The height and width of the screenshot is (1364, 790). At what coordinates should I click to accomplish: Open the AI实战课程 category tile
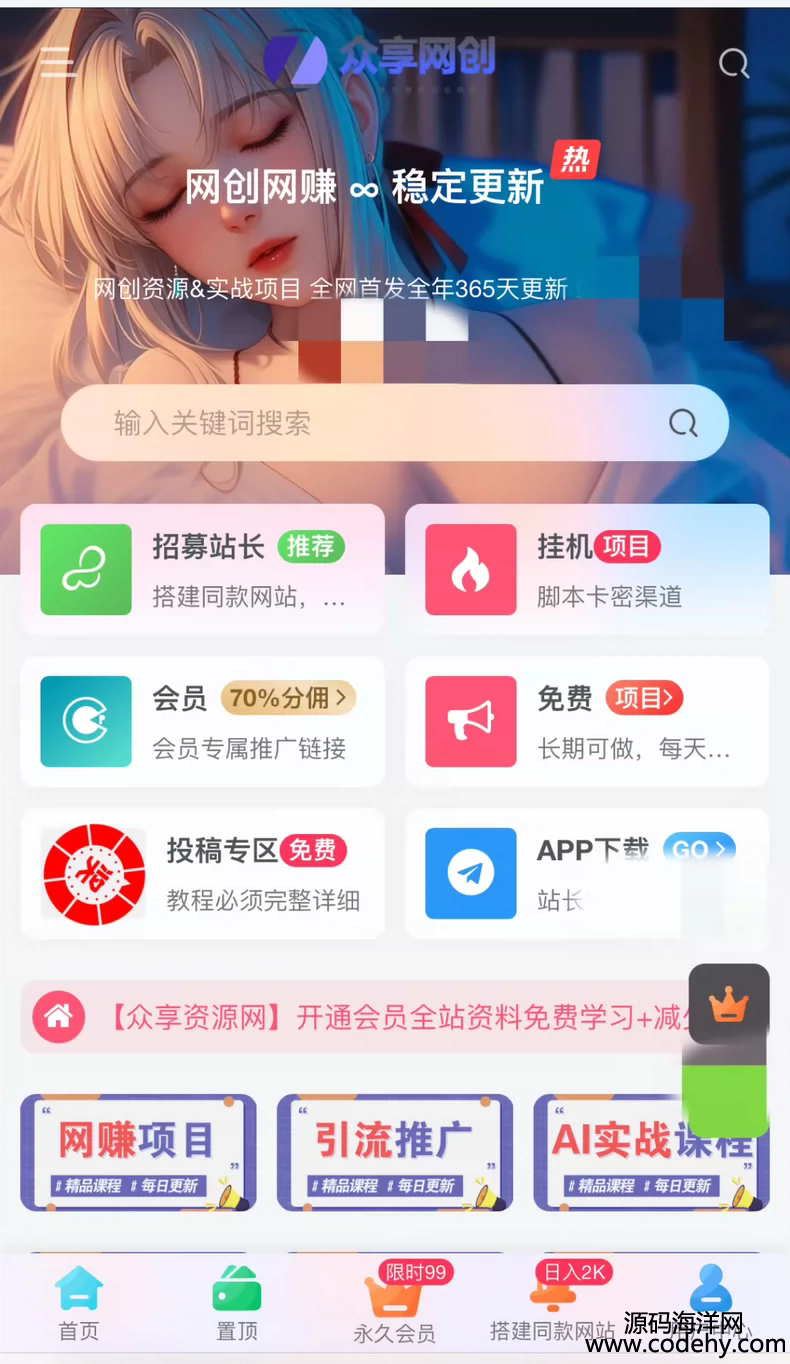651,1152
